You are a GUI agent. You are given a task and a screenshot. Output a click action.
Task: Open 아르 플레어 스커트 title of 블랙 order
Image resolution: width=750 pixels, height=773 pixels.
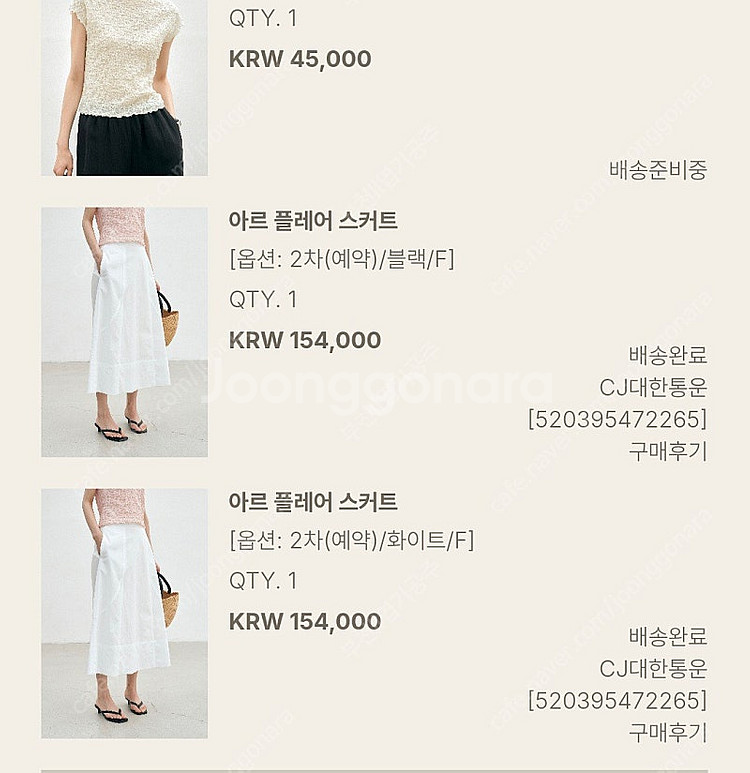click(x=313, y=220)
